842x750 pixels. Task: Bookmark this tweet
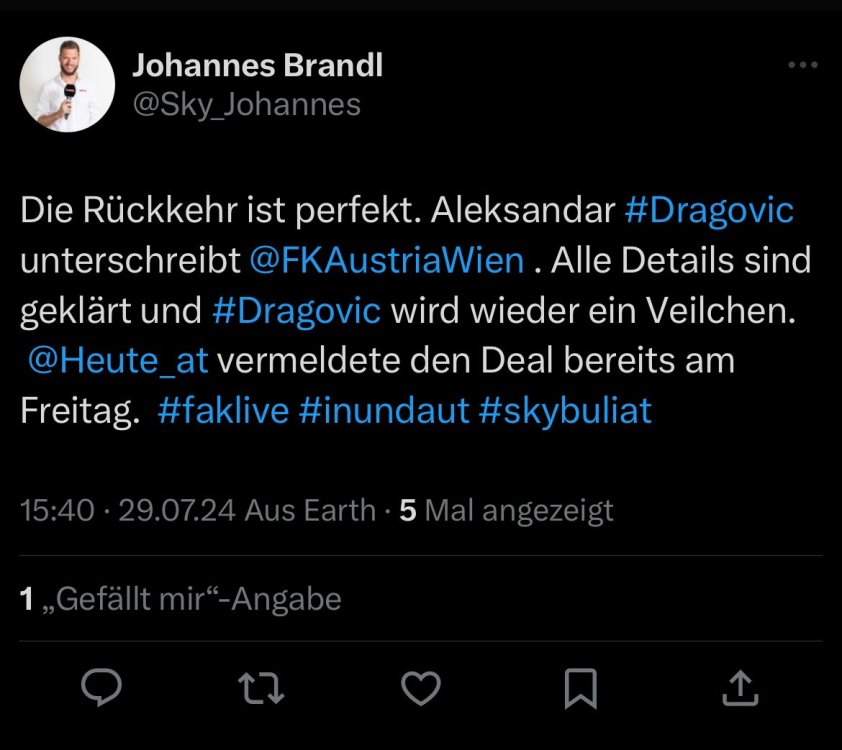[x=580, y=688]
